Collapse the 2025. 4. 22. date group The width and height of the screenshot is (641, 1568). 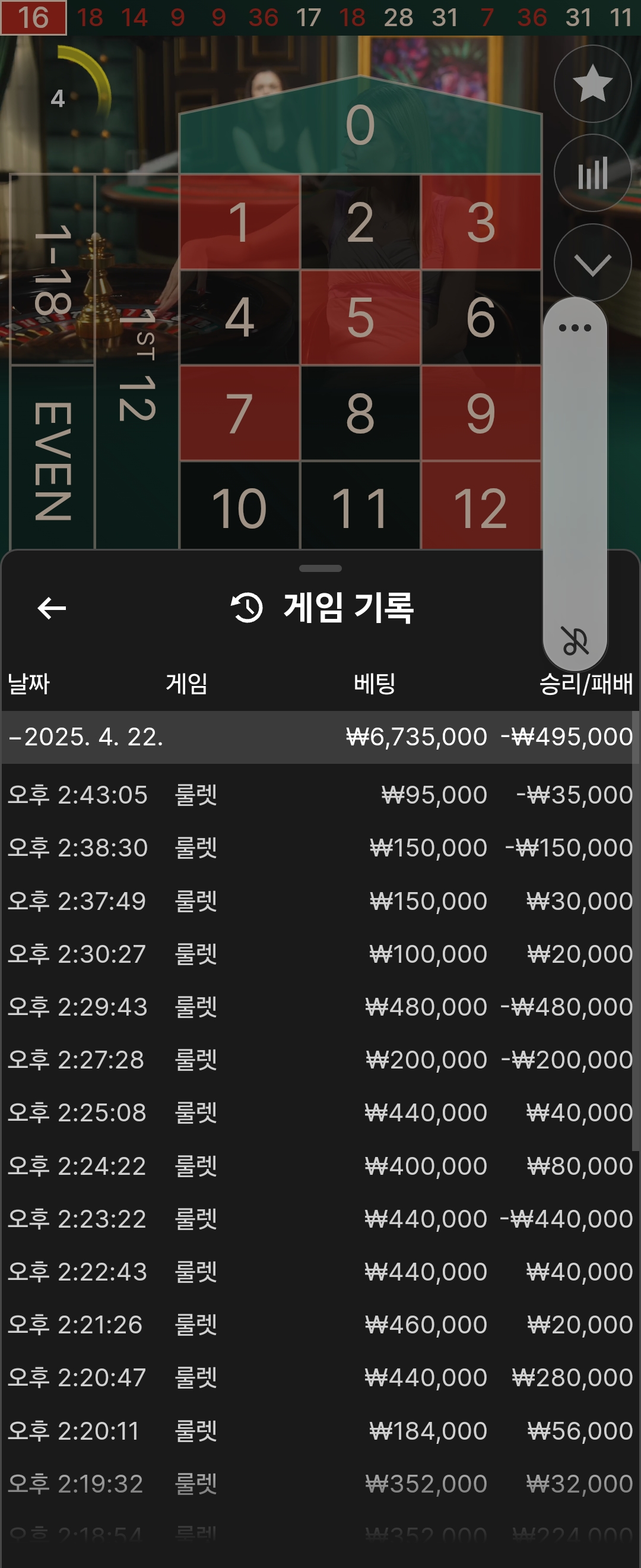[x=15, y=737]
